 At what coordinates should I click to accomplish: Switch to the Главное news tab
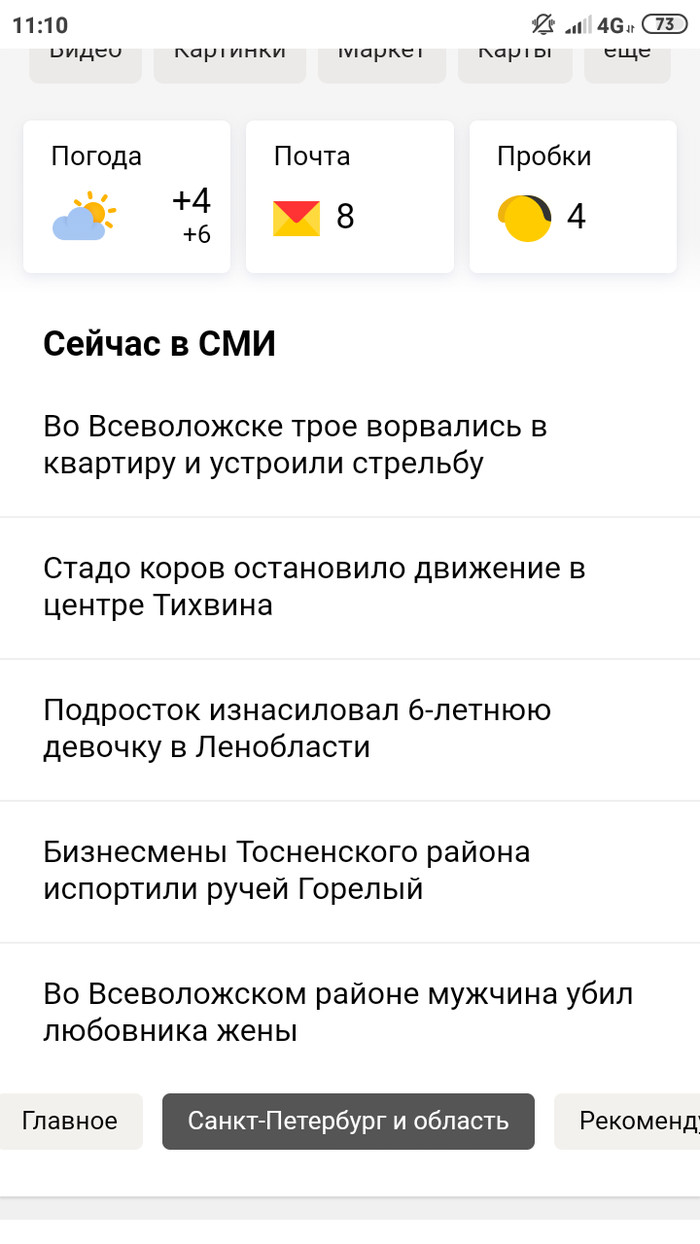pos(70,1121)
